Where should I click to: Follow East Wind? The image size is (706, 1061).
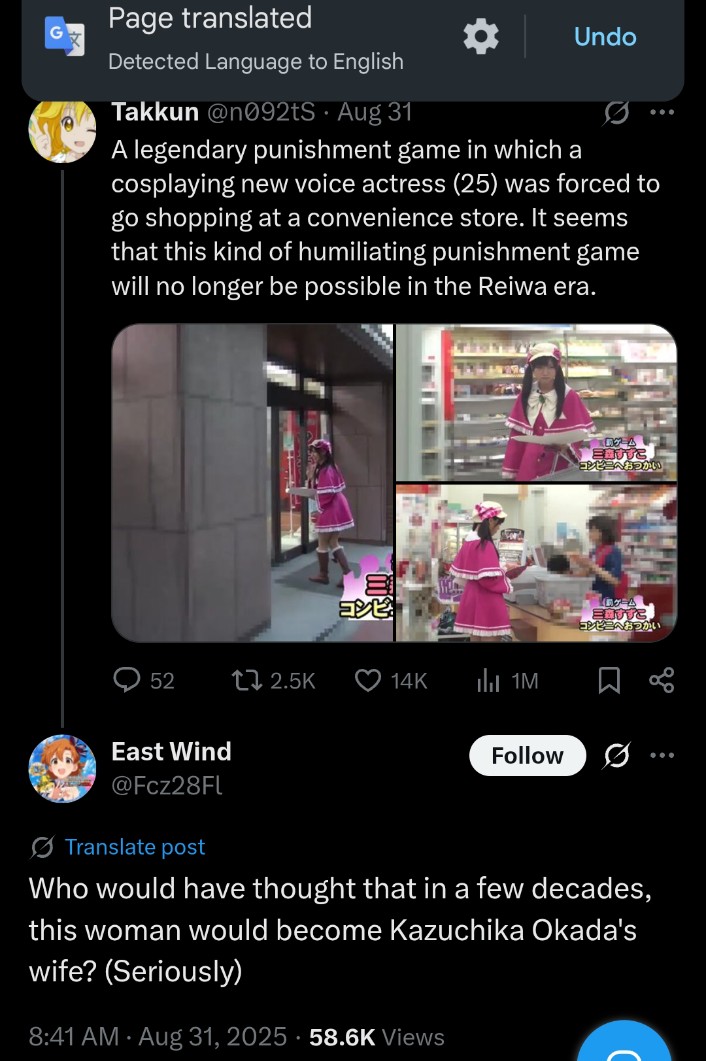coord(527,756)
